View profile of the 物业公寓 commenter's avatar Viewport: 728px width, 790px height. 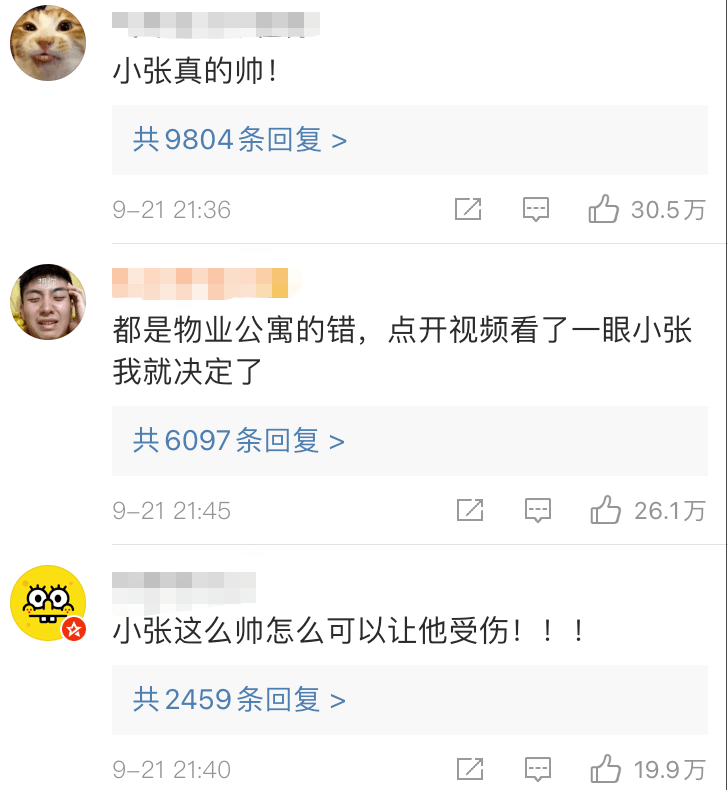tap(48, 302)
